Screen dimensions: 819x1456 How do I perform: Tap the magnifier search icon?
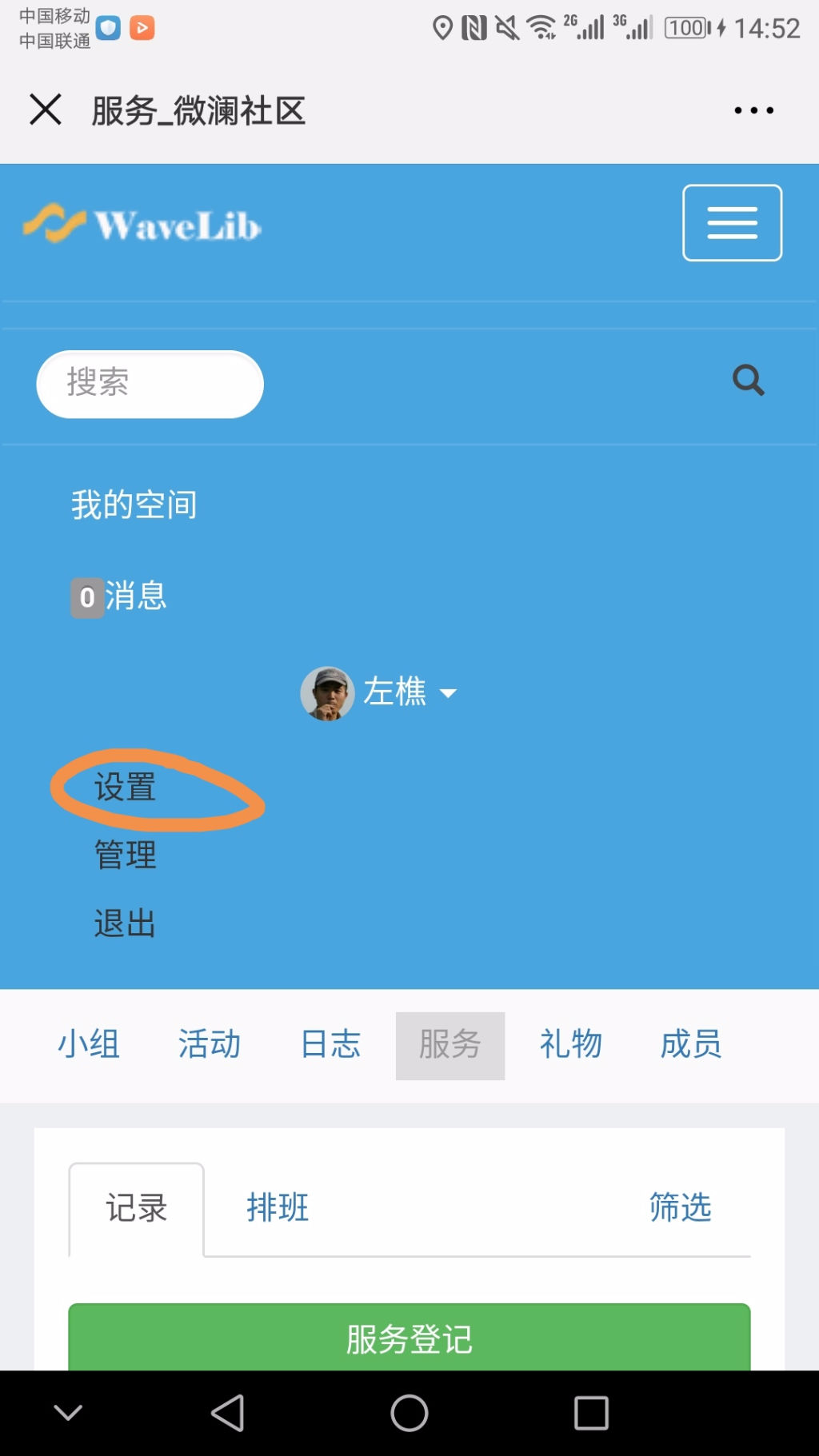749,381
